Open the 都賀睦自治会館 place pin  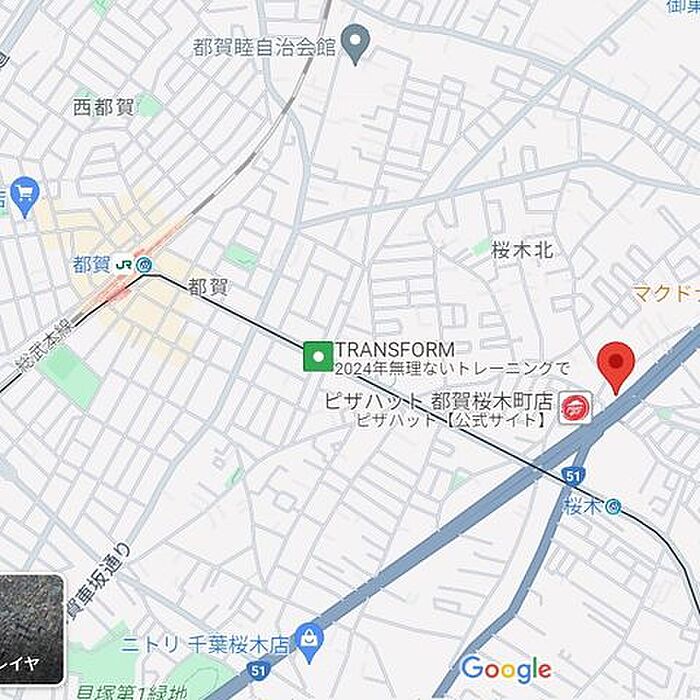tap(355, 44)
